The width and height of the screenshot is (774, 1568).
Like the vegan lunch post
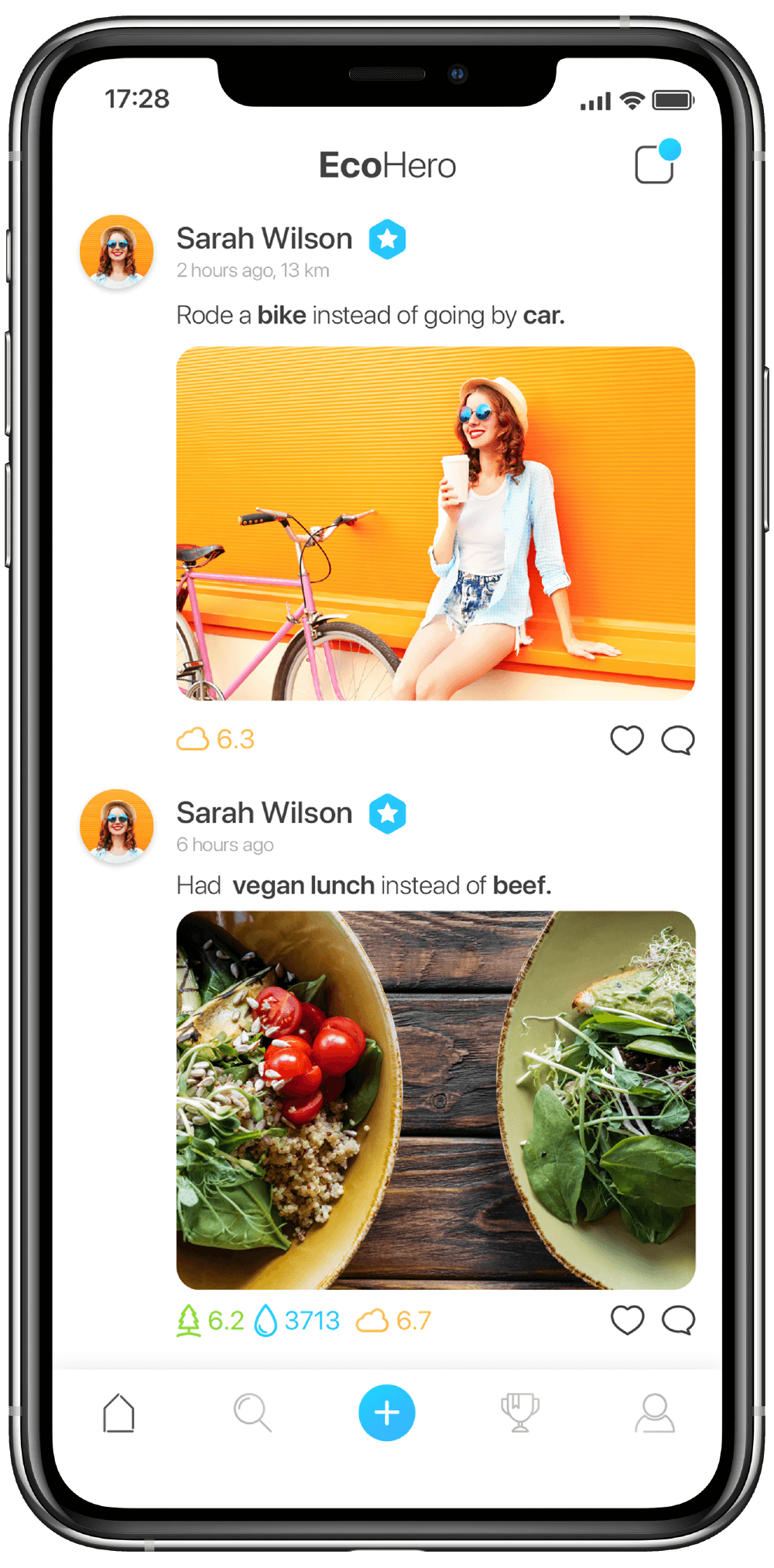(627, 1319)
